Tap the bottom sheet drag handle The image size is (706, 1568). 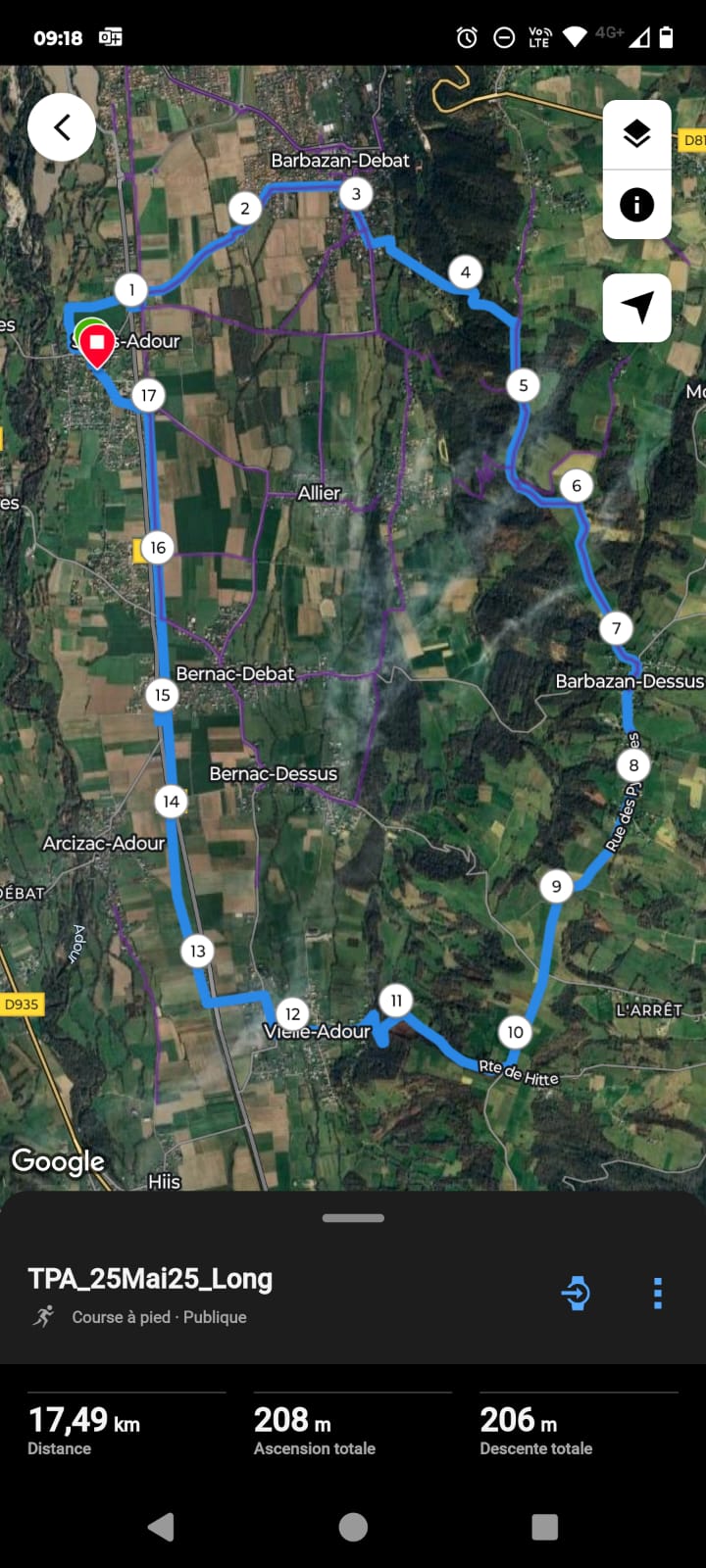pyautogui.click(x=353, y=1218)
